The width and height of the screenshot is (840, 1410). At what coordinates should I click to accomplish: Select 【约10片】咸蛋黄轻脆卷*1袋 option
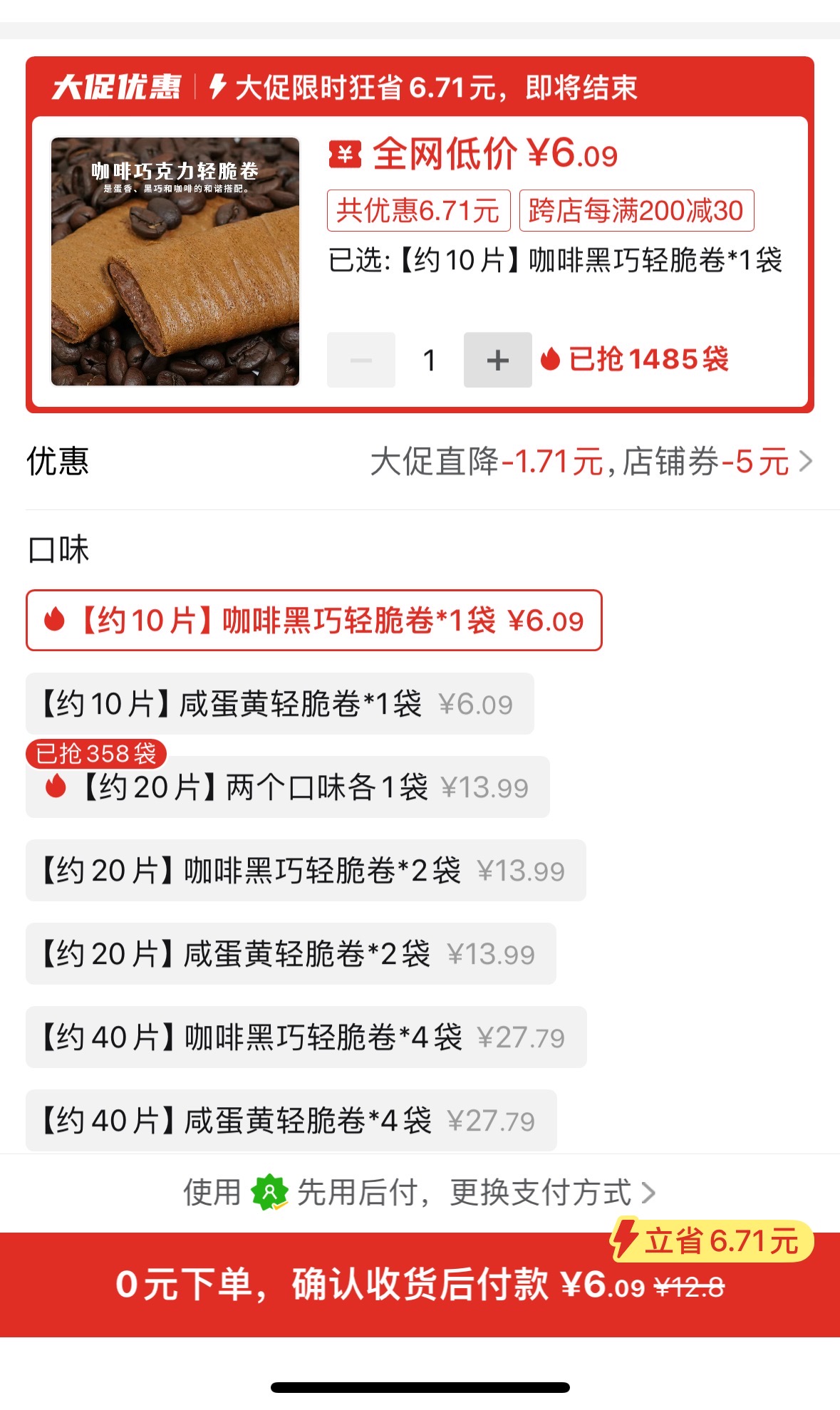279,704
